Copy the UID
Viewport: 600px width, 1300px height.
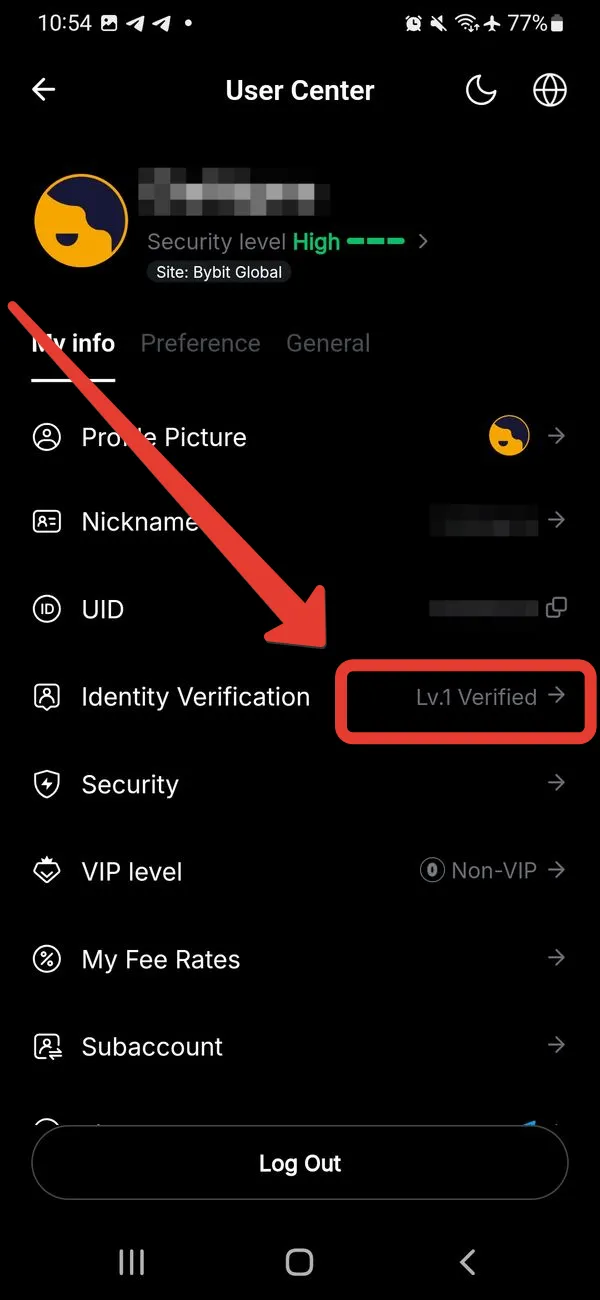coord(556,608)
